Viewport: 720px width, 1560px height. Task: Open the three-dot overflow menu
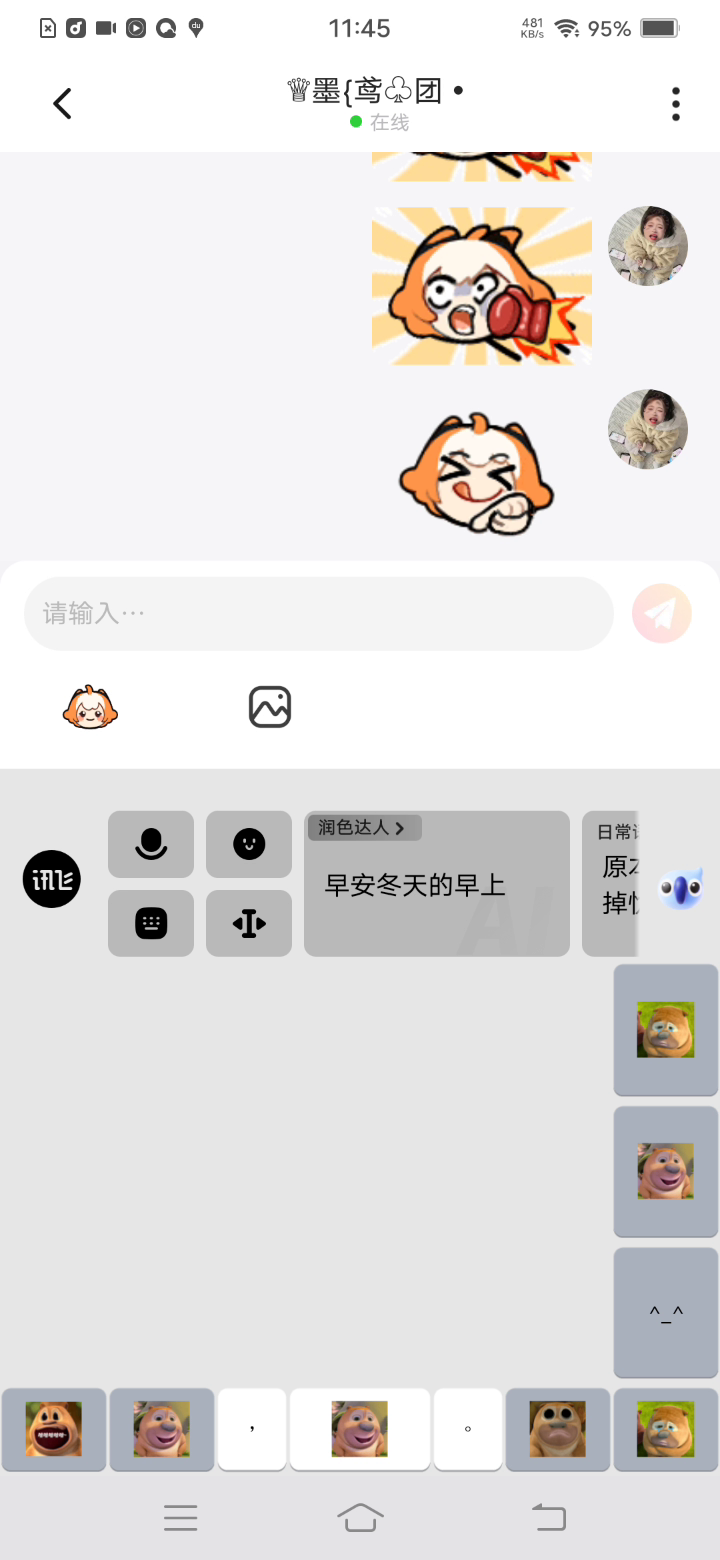tap(676, 104)
